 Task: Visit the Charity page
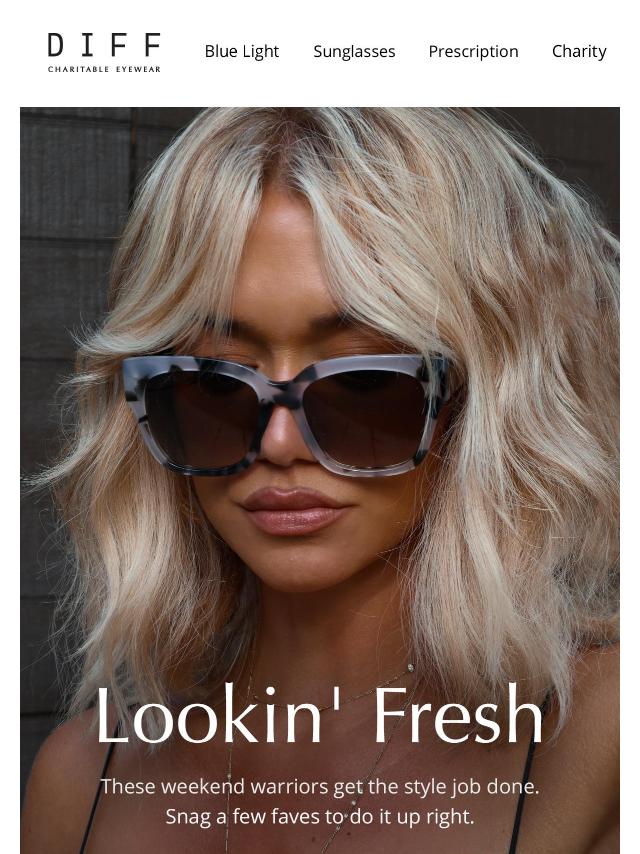point(579,51)
